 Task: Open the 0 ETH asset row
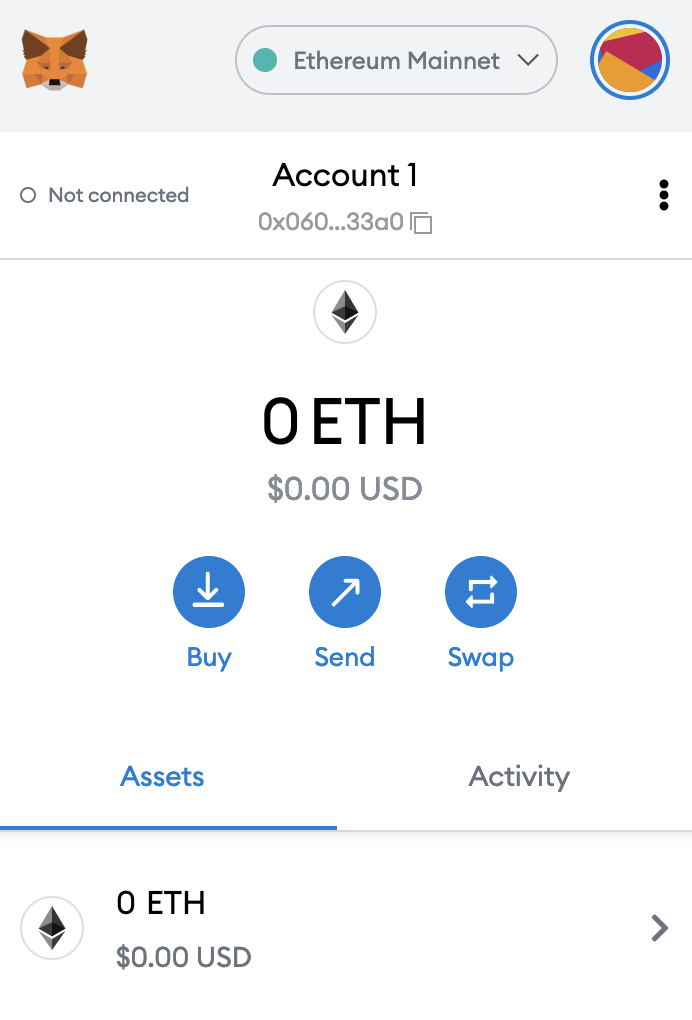click(x=346, y=929)
